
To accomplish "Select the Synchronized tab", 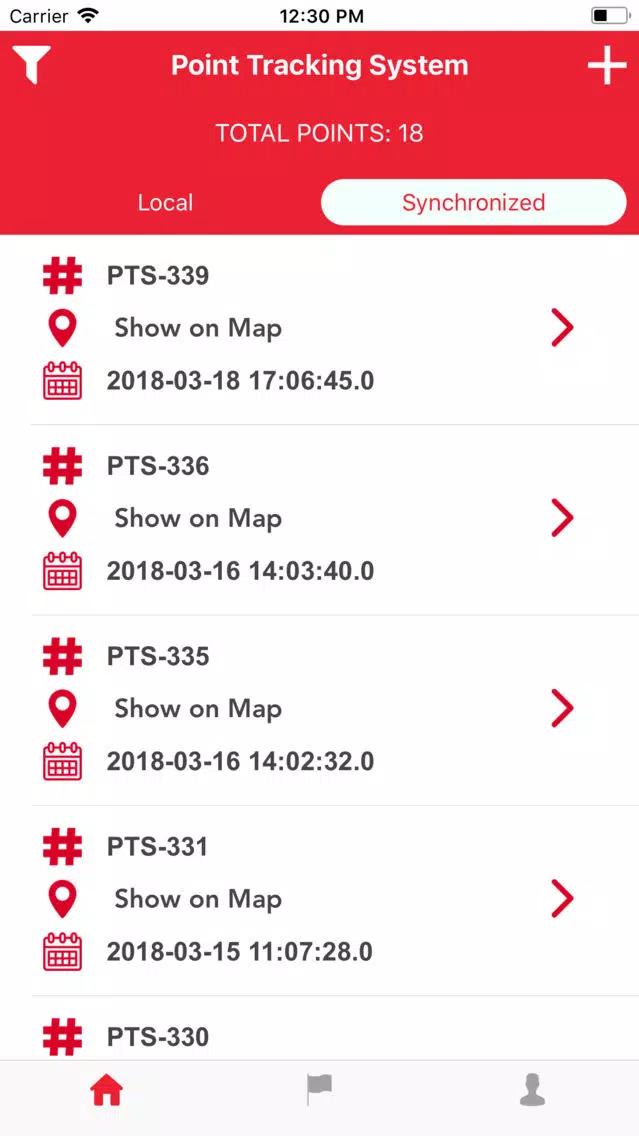I will coord(473,202).
